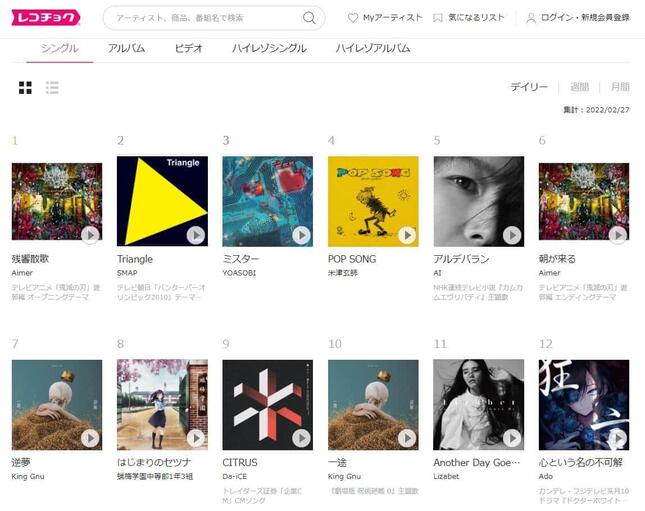This screenshot has width=645, height=511.
Task: Select the list view icon
Action: pyautogui.click(x=52, y=88)
